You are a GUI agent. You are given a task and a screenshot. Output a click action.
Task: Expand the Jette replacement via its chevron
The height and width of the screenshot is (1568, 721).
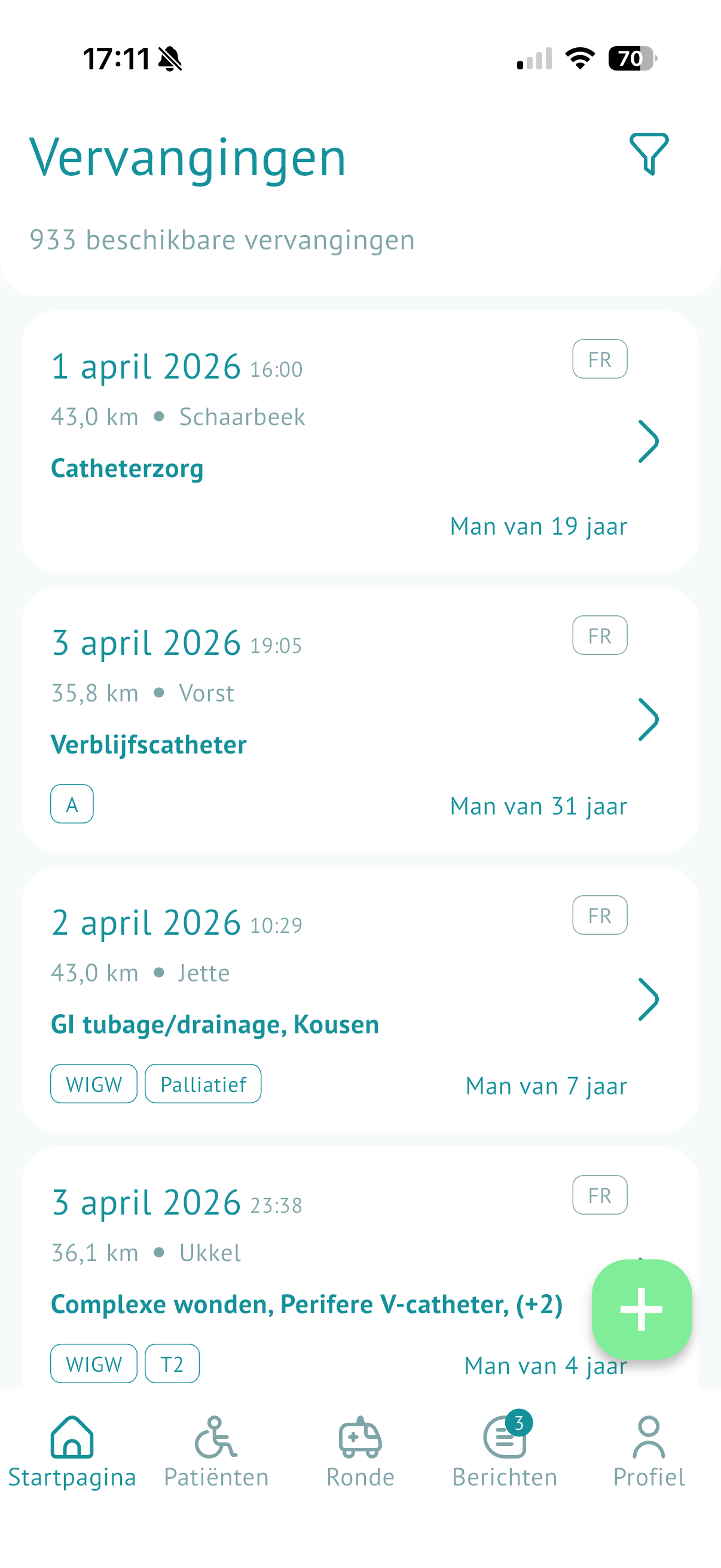[649, 998]
